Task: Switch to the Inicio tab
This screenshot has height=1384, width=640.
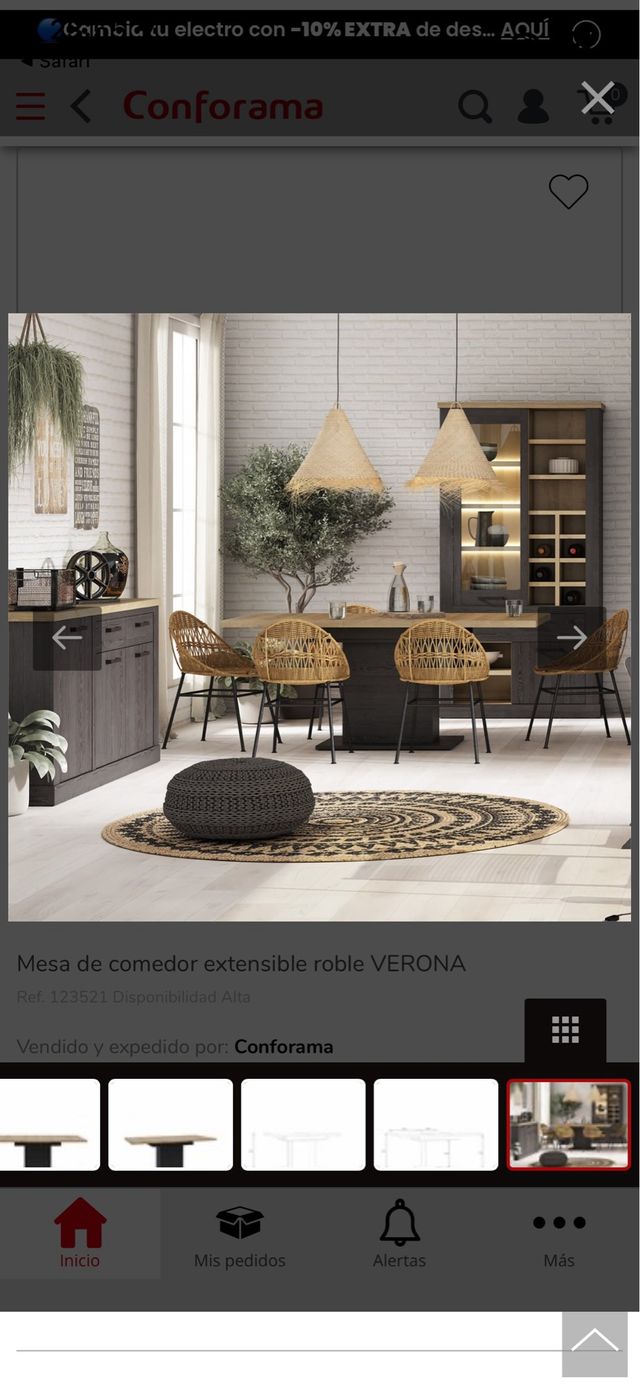Action: pyautogui.click(x=80, y=1234)
